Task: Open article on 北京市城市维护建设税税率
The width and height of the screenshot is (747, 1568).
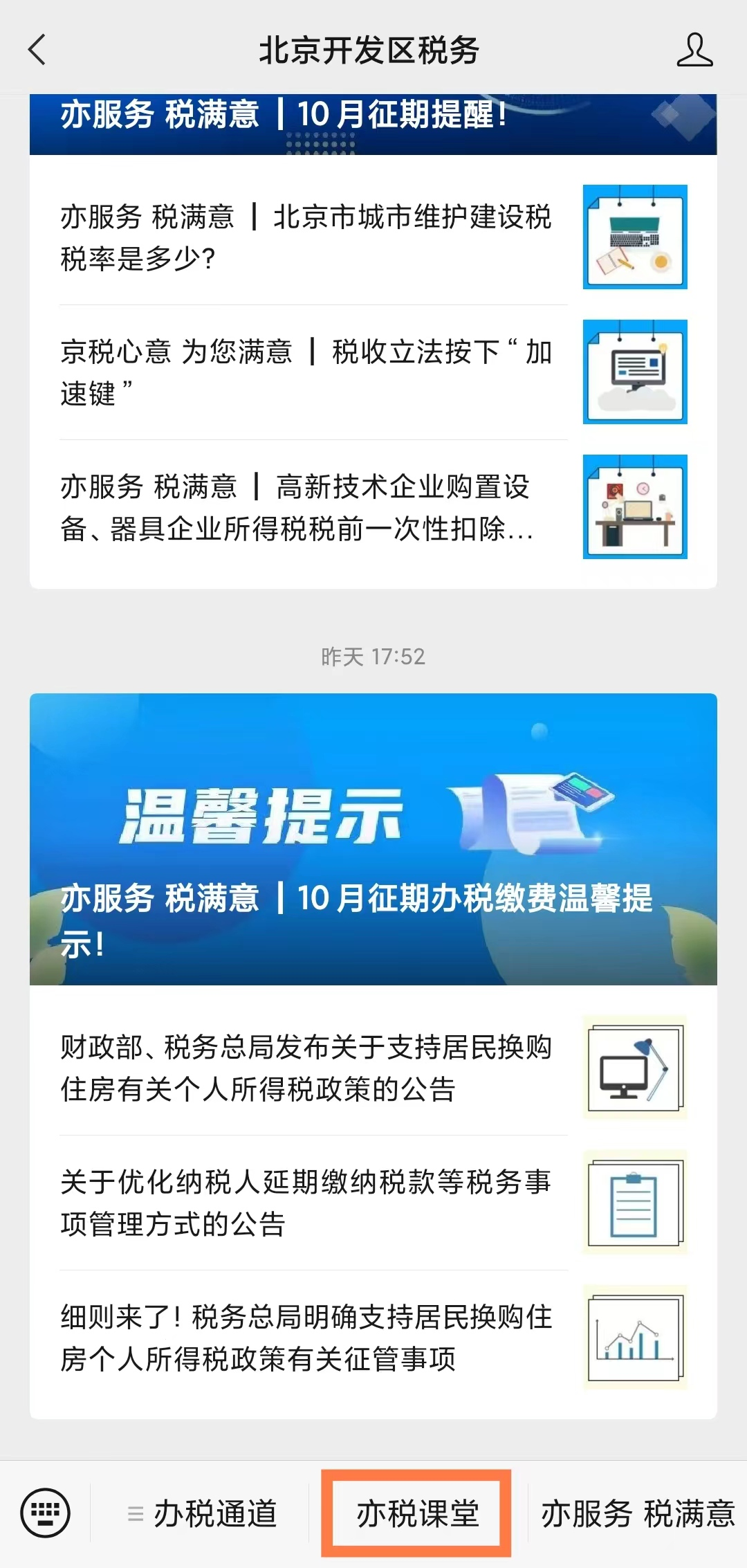Action: tap(373, 237)
